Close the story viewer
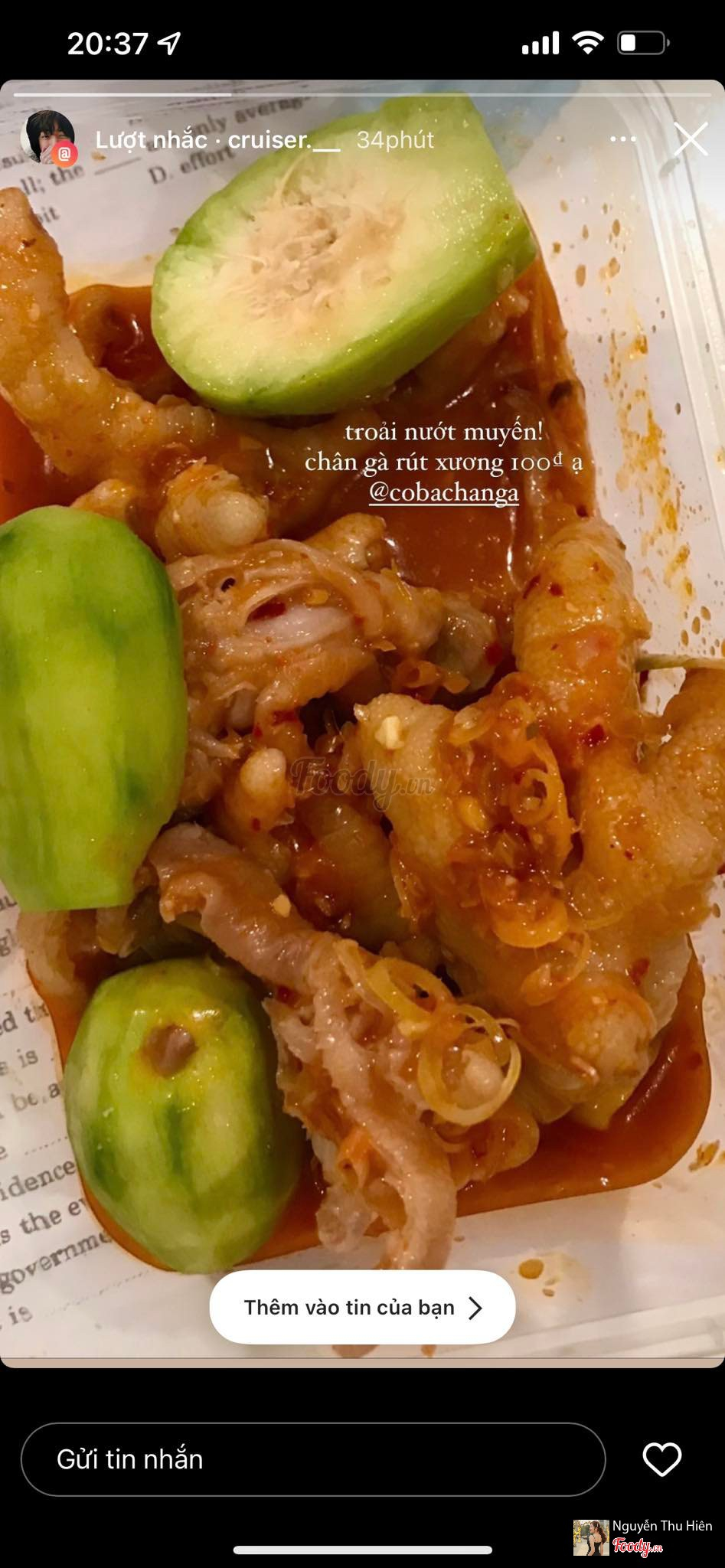 tap(691, 140)
